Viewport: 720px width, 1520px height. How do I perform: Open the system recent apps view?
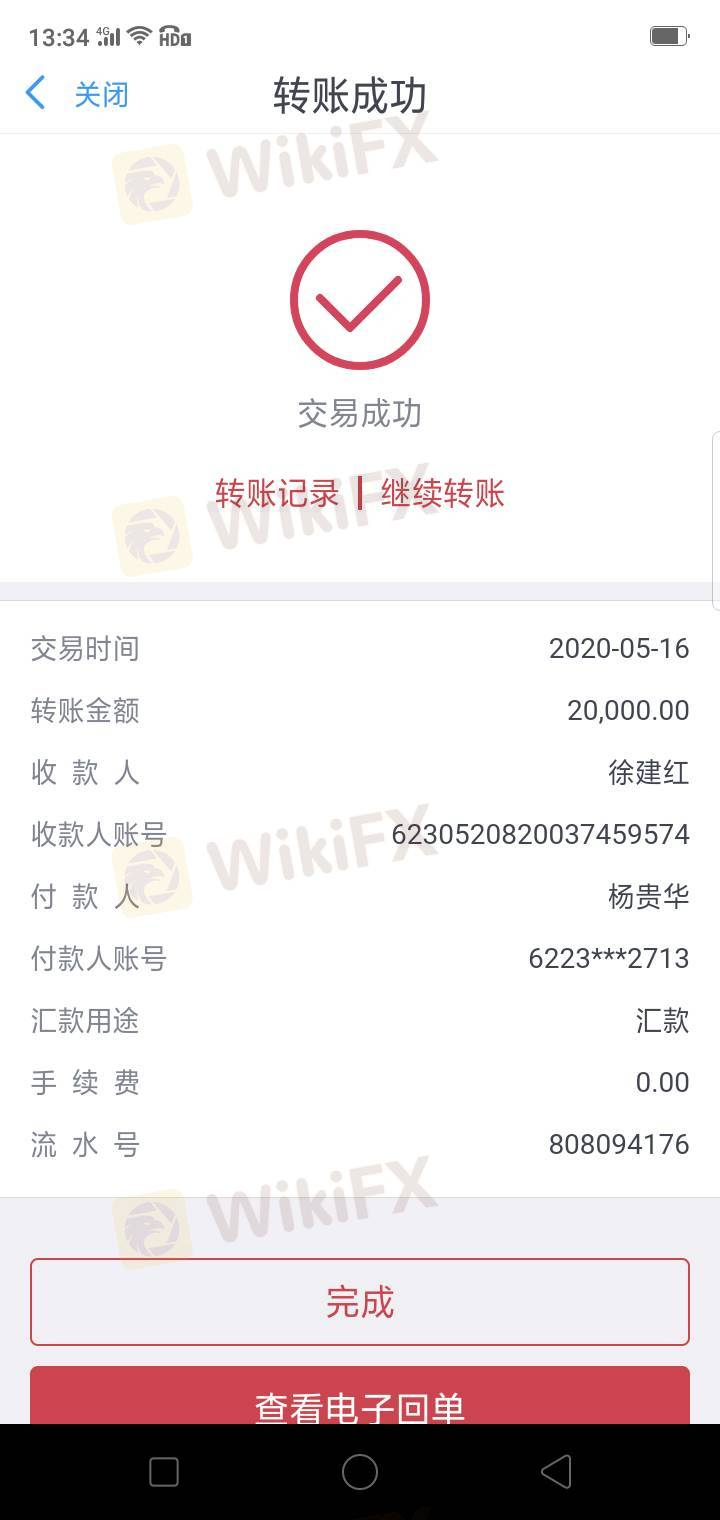[164, 1472]
